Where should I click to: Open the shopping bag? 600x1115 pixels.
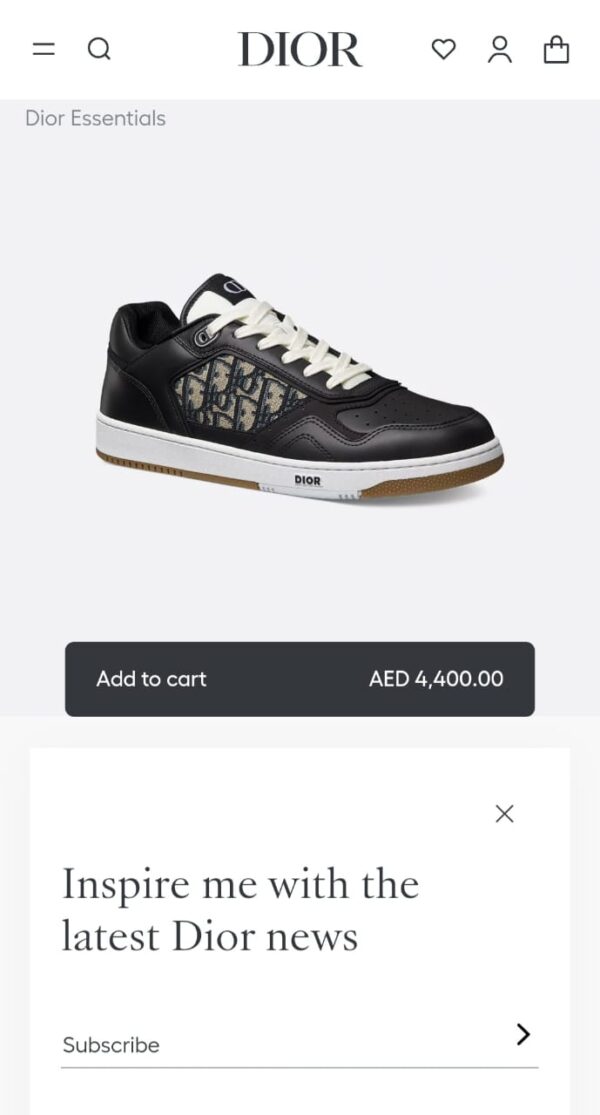556,49
